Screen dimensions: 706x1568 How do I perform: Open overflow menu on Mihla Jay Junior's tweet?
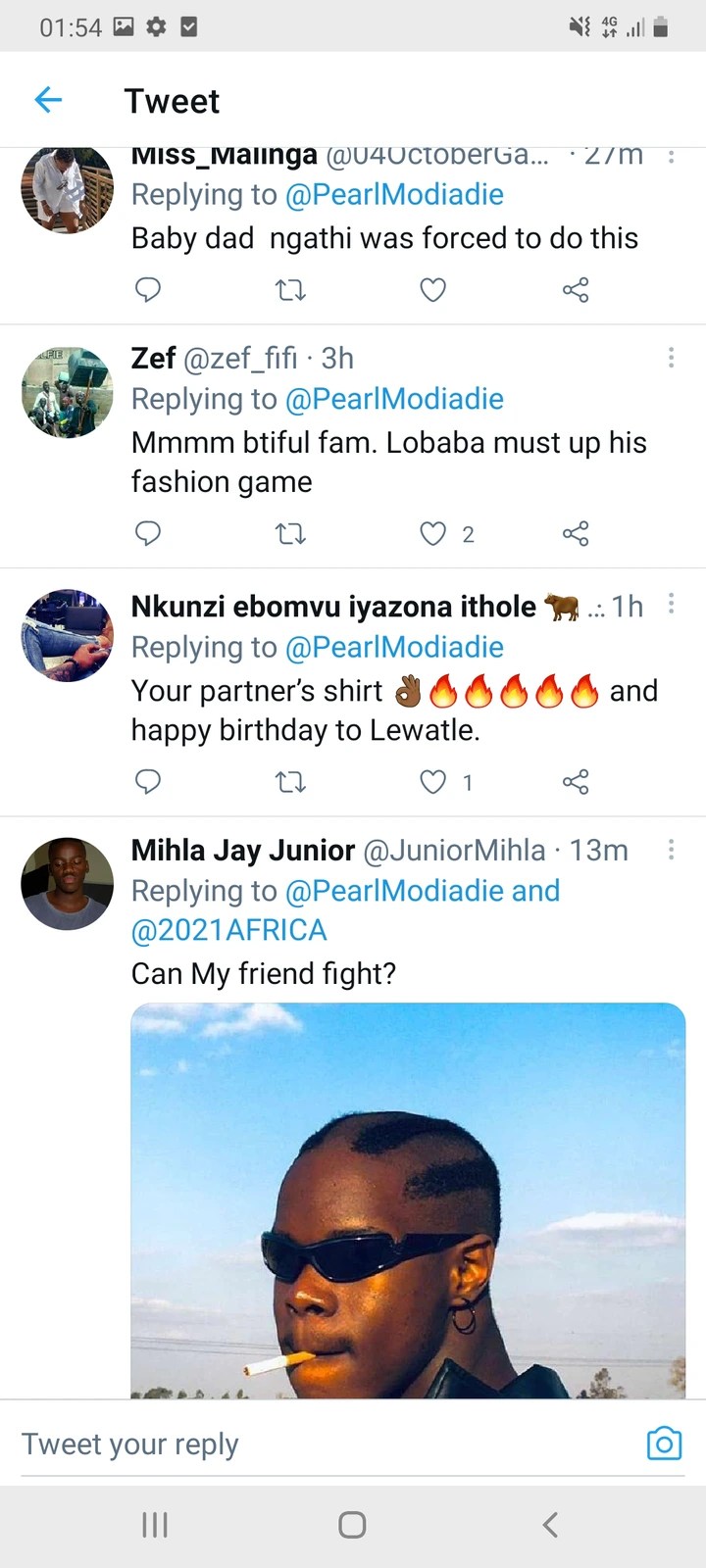pyautogui.click(x=671, y=850)
